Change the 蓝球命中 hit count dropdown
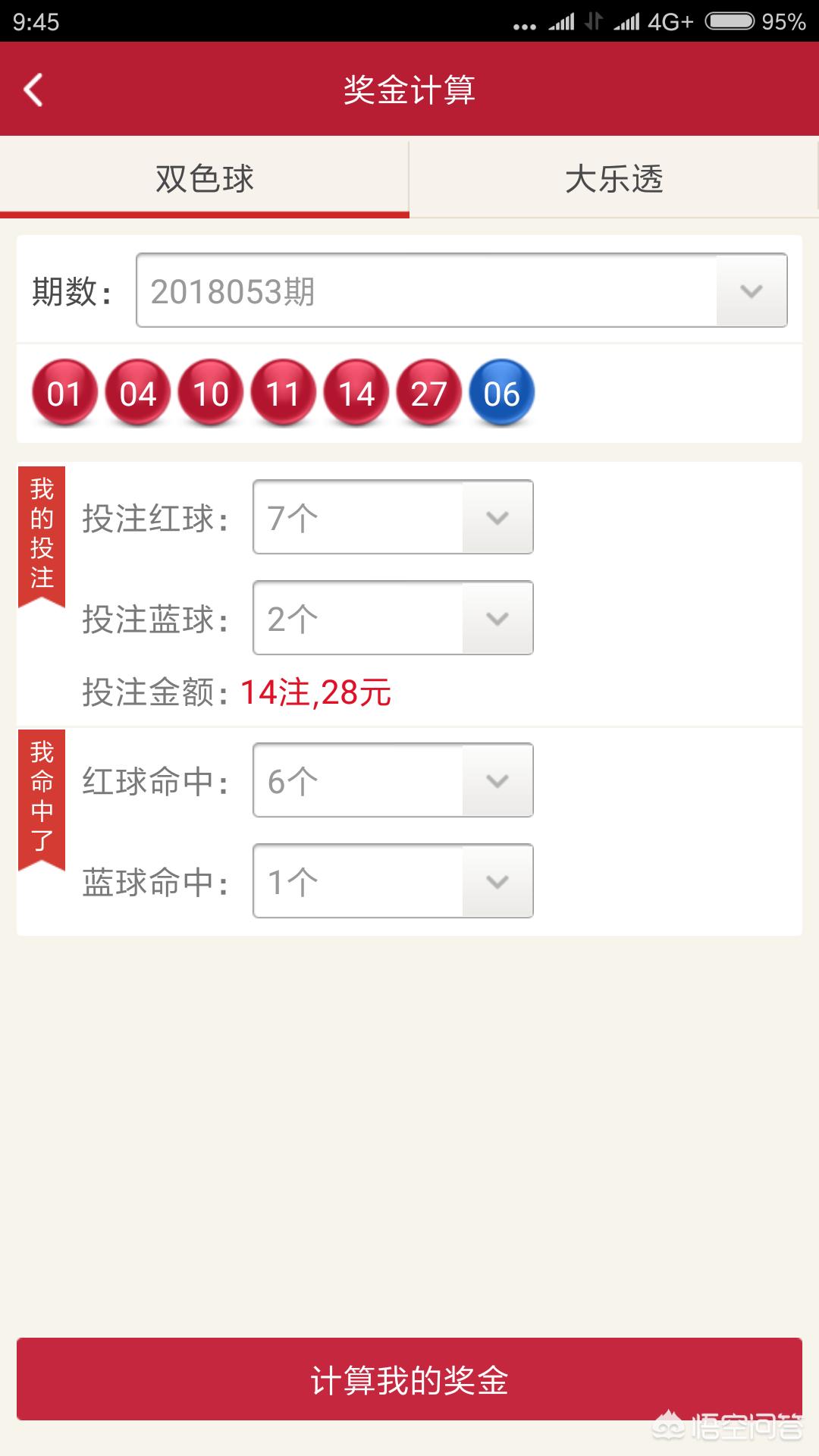Image resolution: width=819 pixels, height=1456 pixels. point(497,880)
